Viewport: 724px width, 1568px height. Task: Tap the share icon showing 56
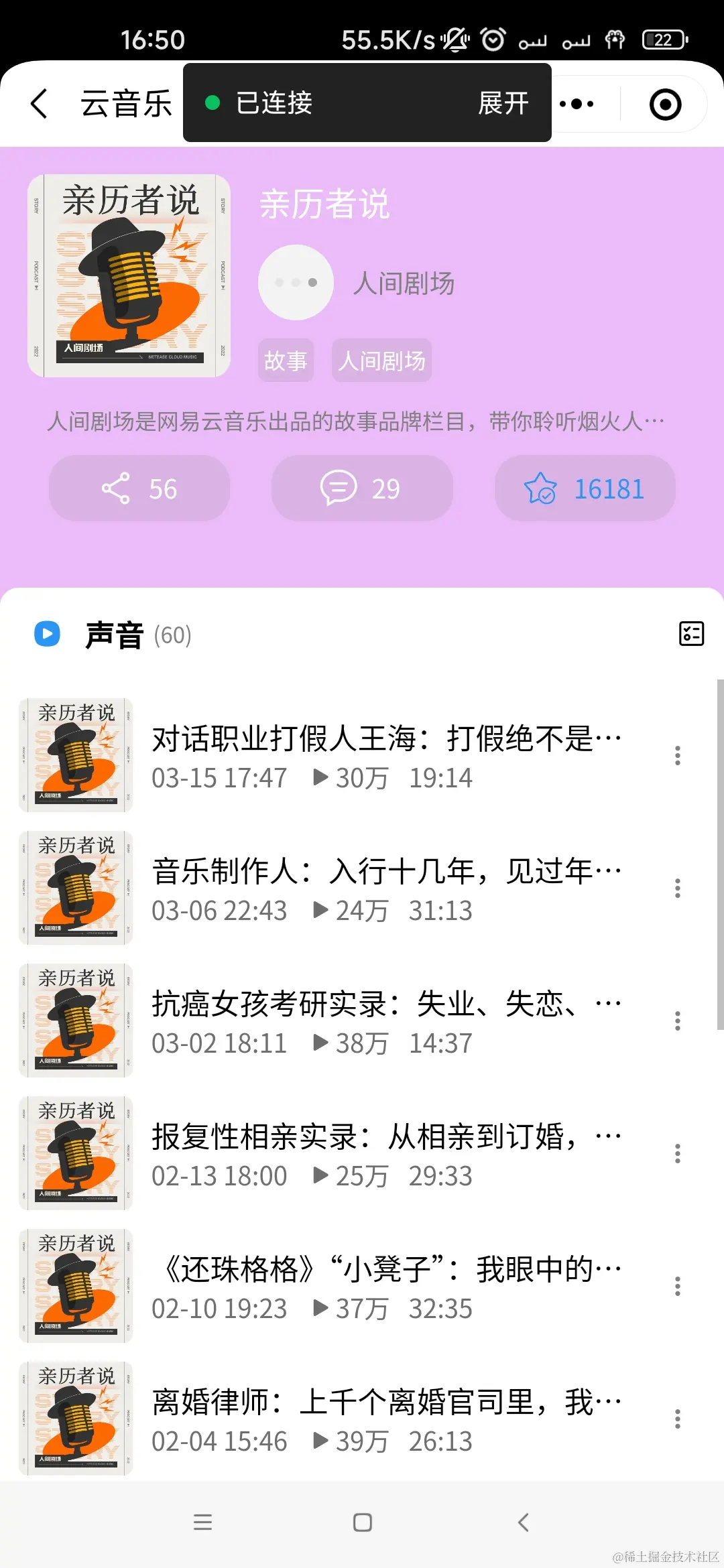coord(139,488)
